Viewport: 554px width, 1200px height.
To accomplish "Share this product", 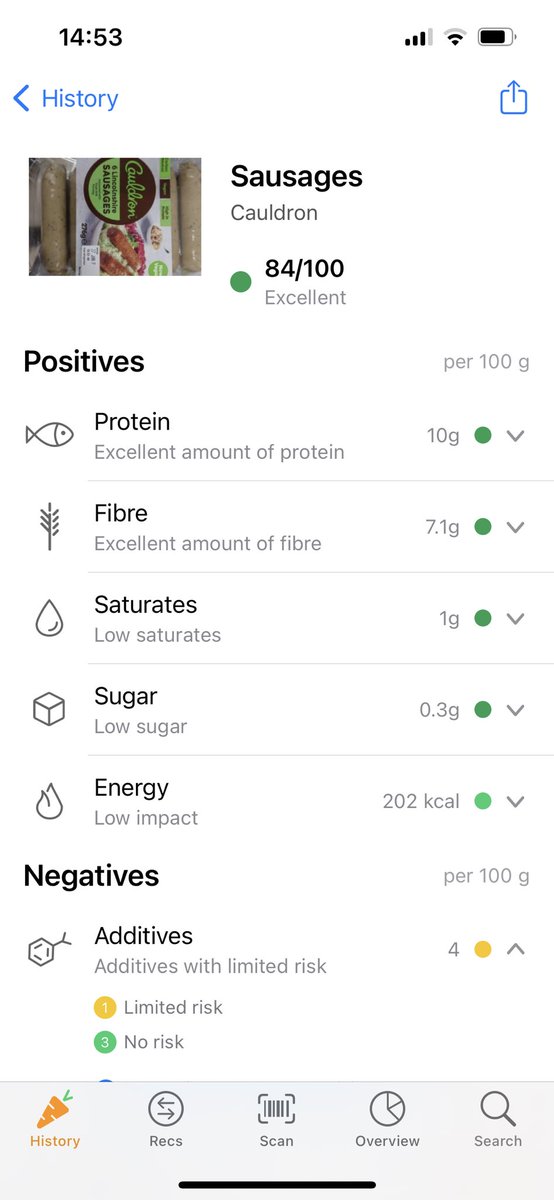I will click(x=513, y=98).
